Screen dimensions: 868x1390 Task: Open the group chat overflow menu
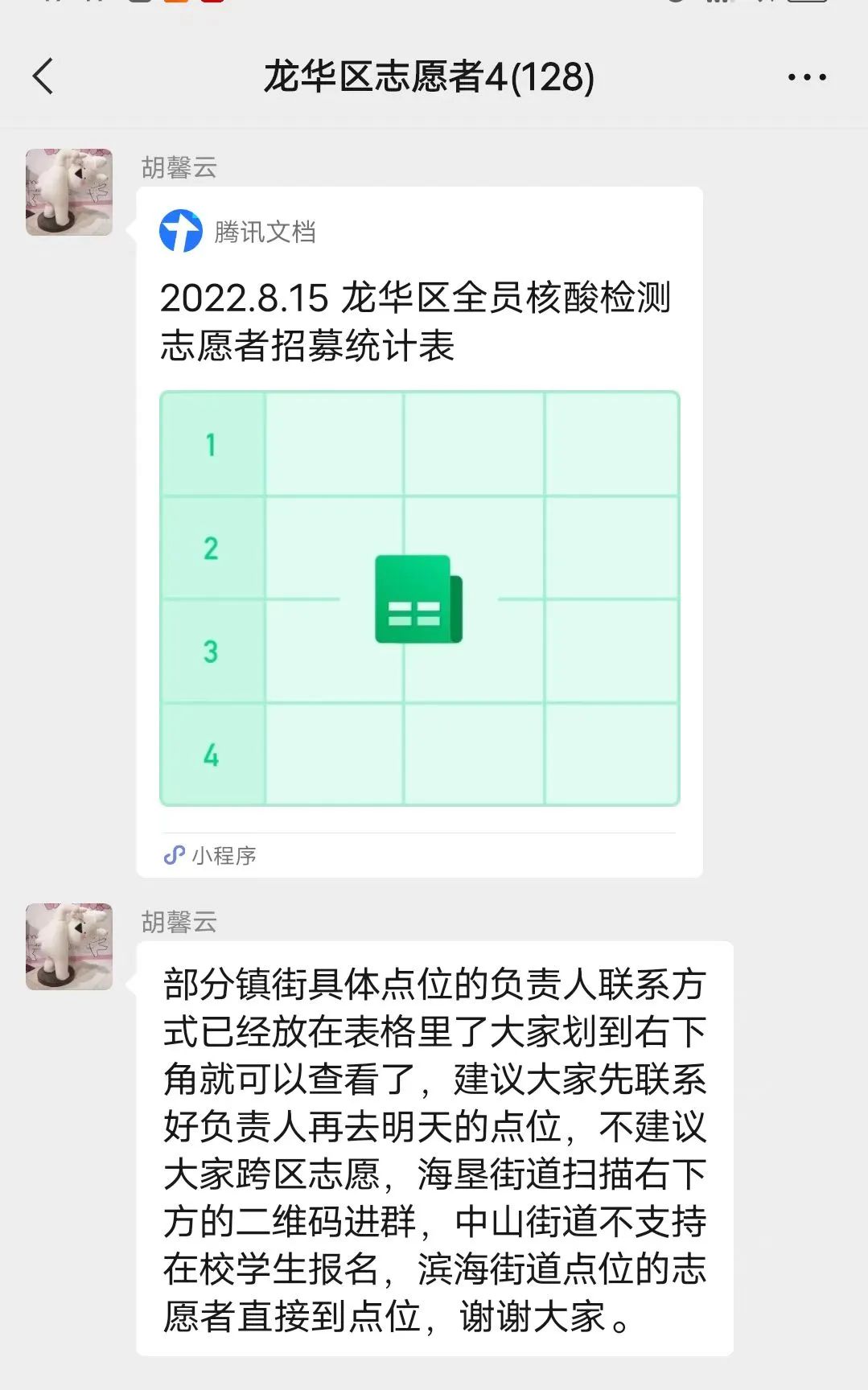point(807,77)
